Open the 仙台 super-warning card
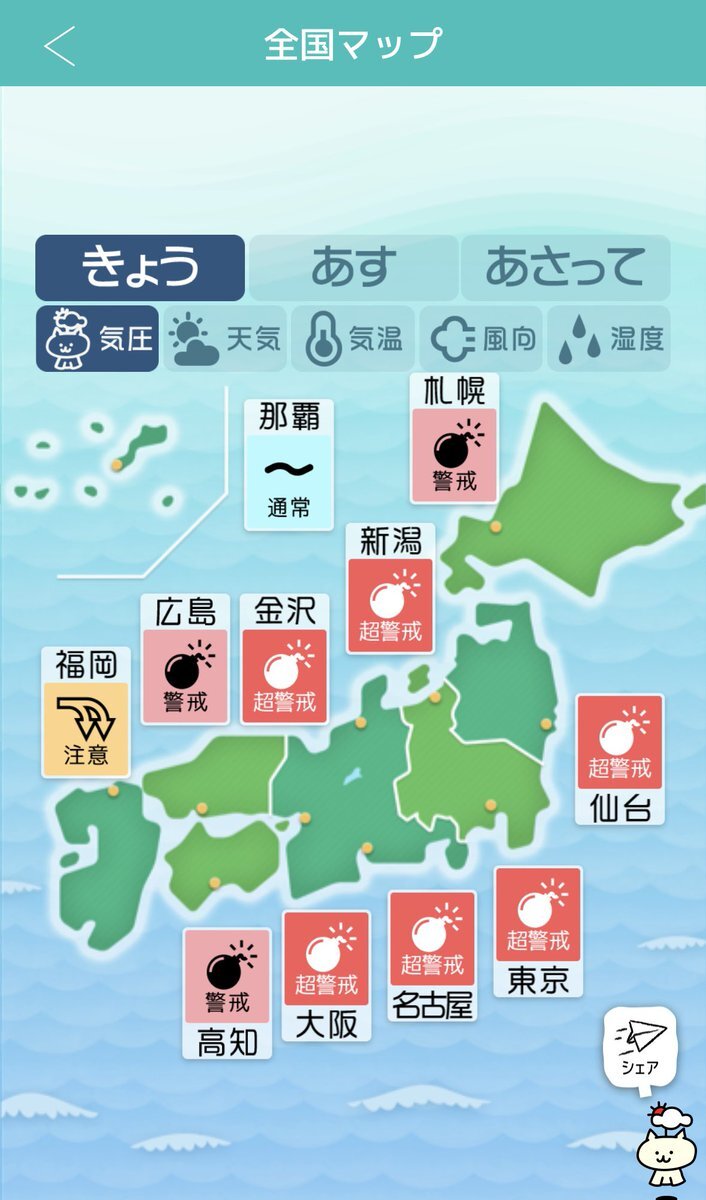Screen dimensions: 706x1200 [620, 759]
